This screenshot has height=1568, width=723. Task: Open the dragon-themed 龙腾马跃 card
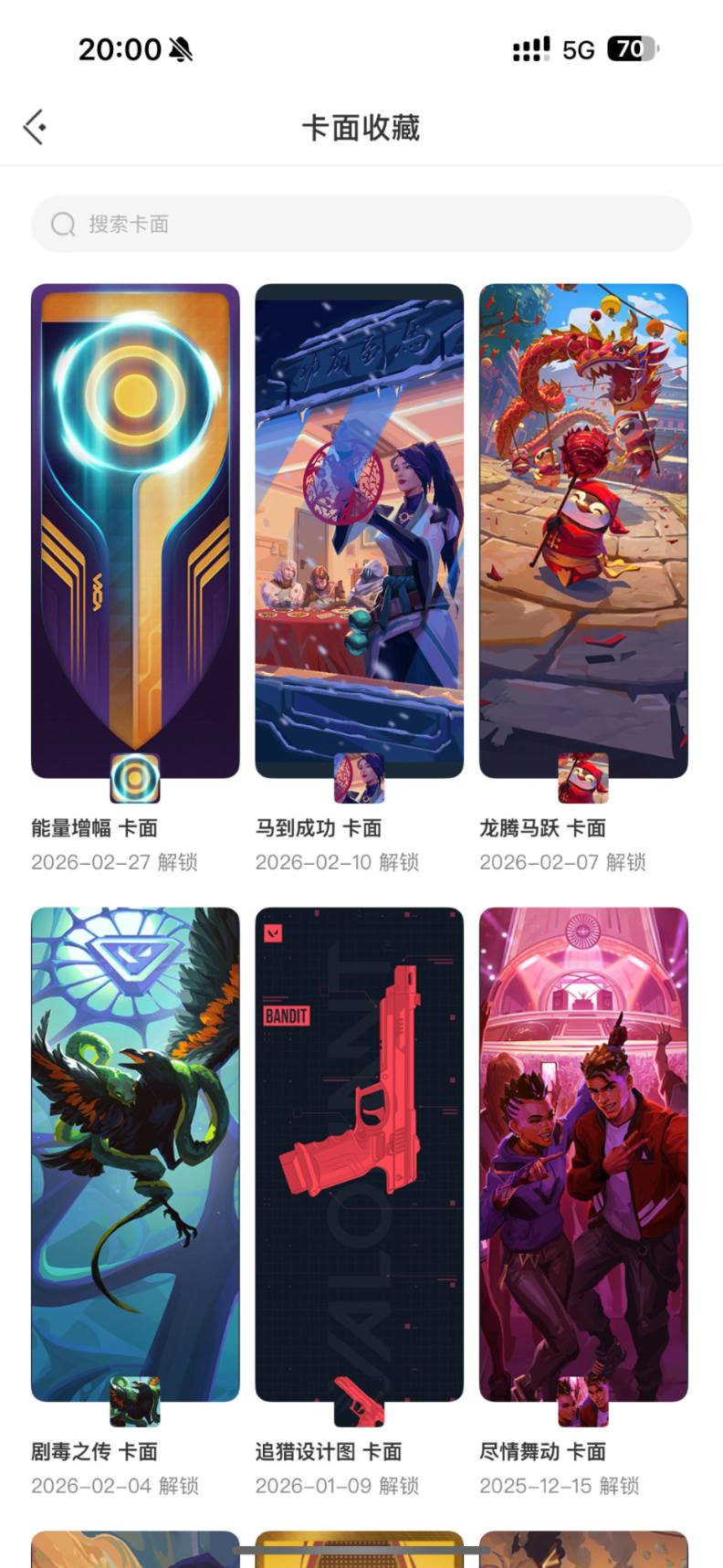click(583, 521)
